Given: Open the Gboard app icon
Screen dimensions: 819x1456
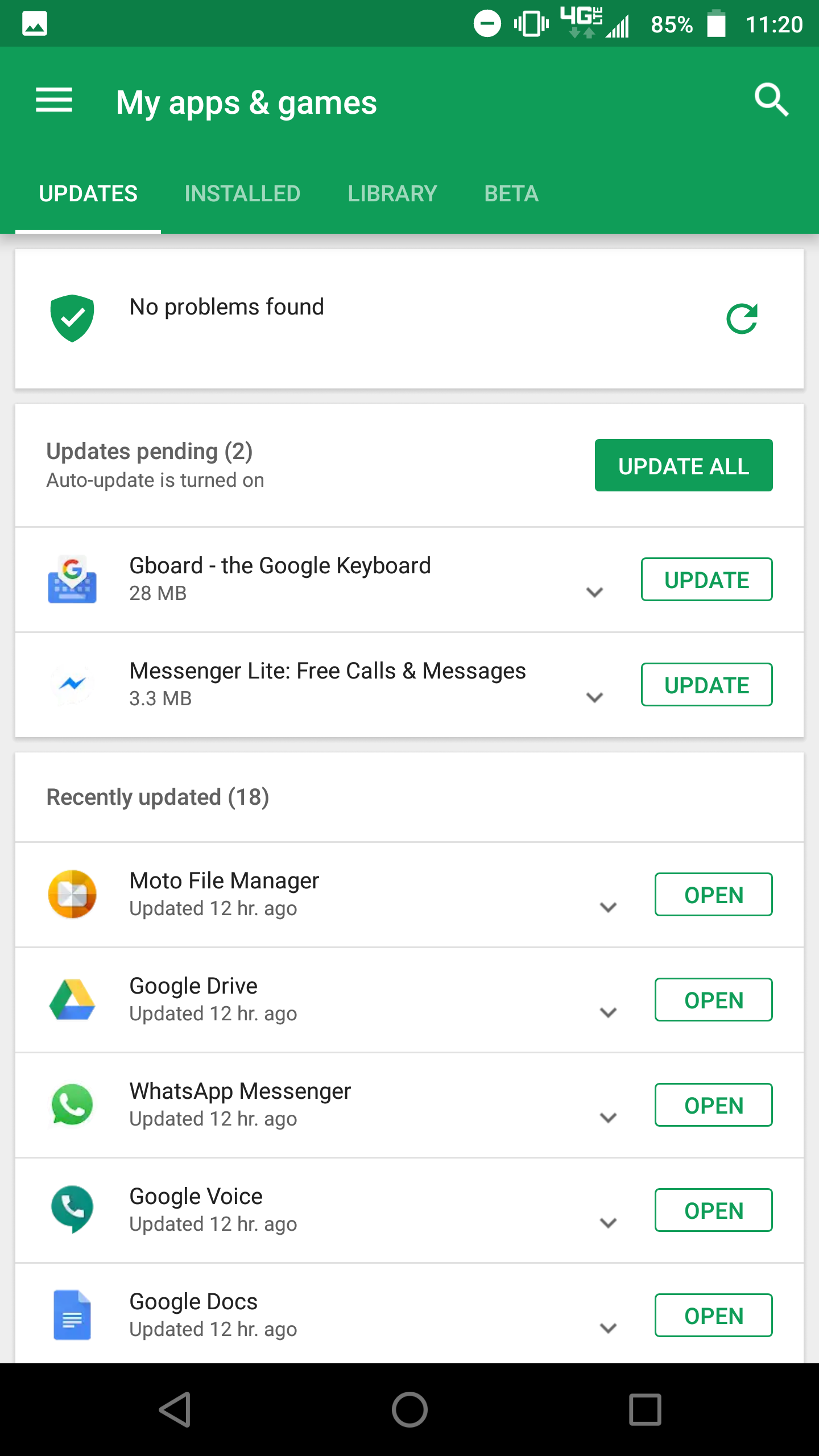Looking at the screenshot, I should point(71,579).
